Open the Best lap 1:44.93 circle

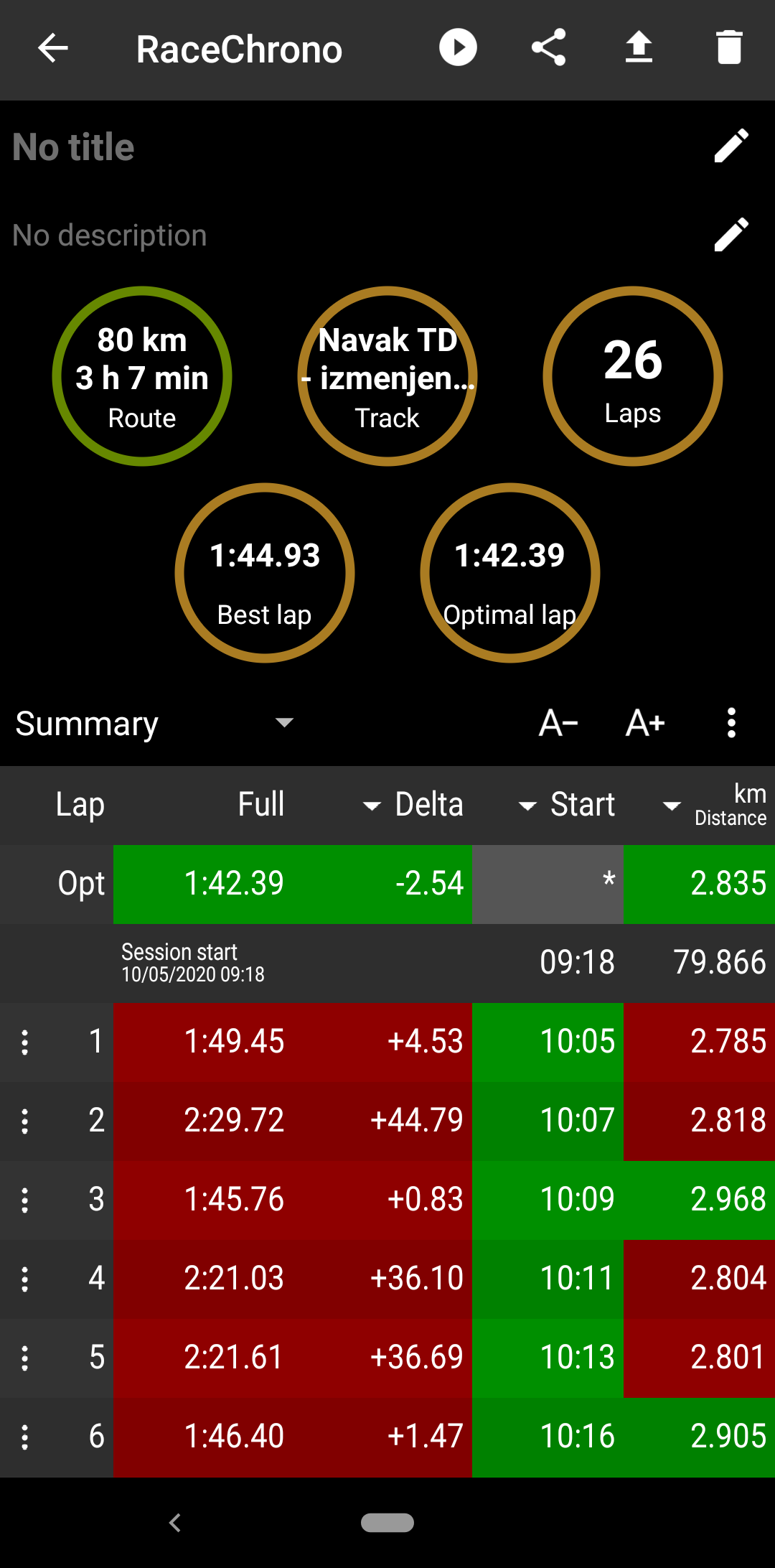tap(265, 573)
